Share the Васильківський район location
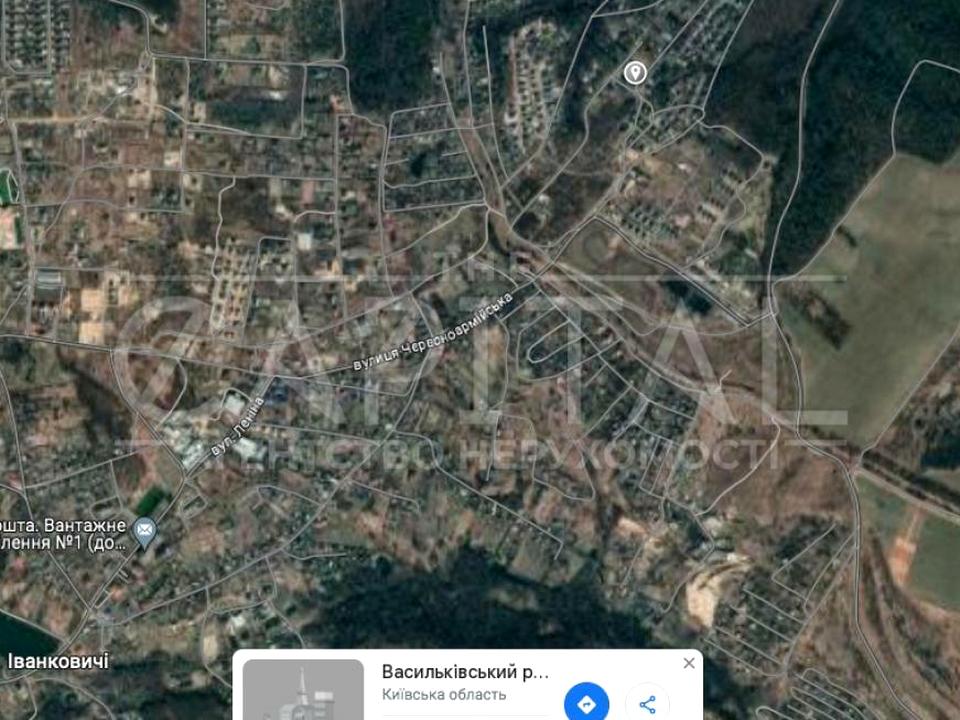This screenshot has height=720, width=960. coord(647,703)
